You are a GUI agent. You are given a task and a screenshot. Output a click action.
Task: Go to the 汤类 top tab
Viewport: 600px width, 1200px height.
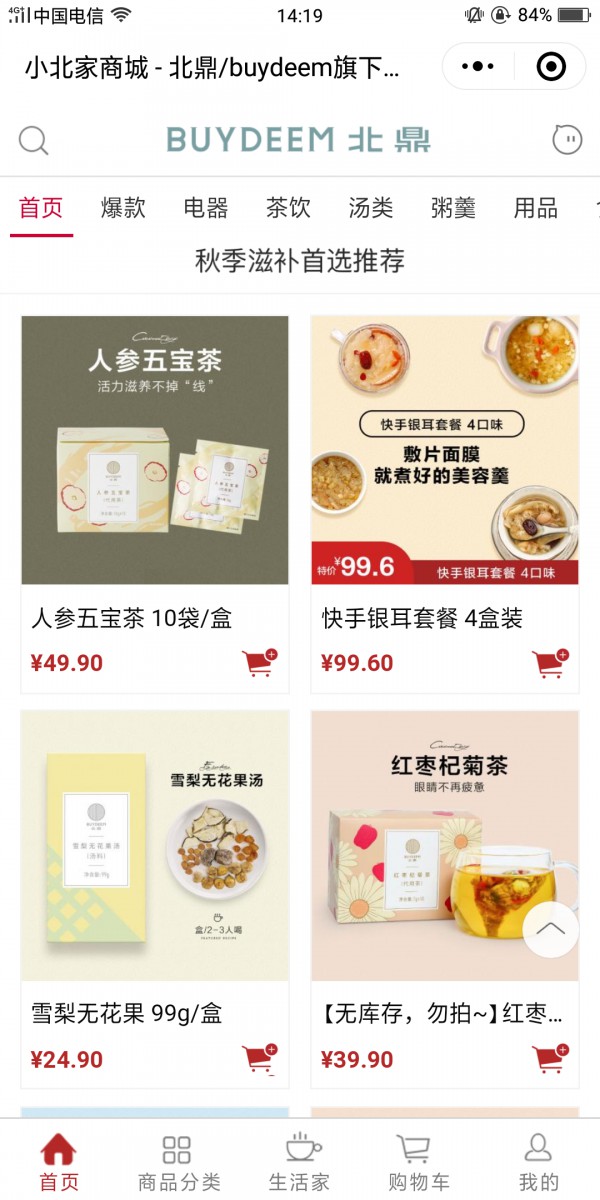pos(370,208)
